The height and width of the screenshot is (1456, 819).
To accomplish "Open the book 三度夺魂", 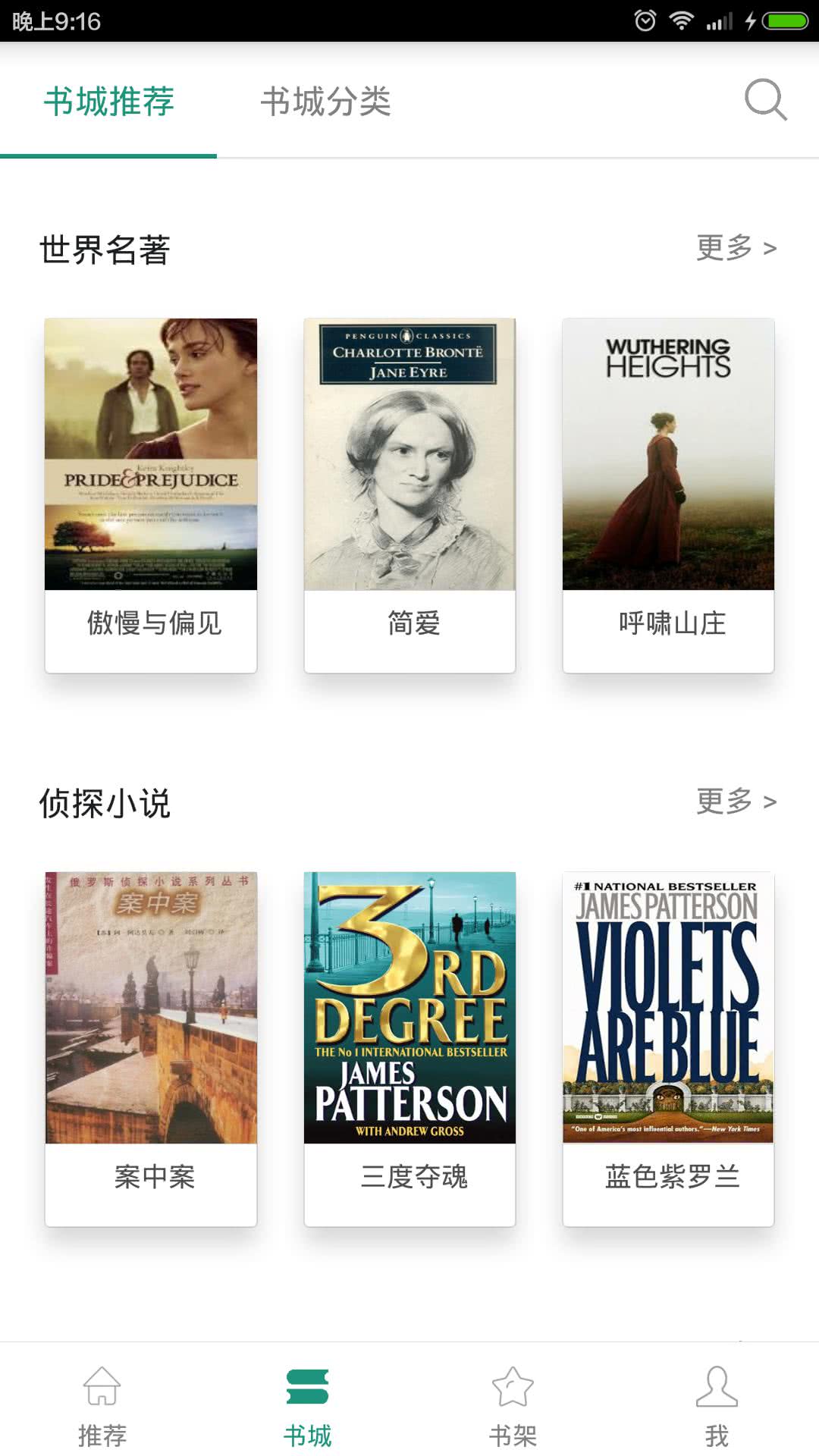I will coord(409,1048).
